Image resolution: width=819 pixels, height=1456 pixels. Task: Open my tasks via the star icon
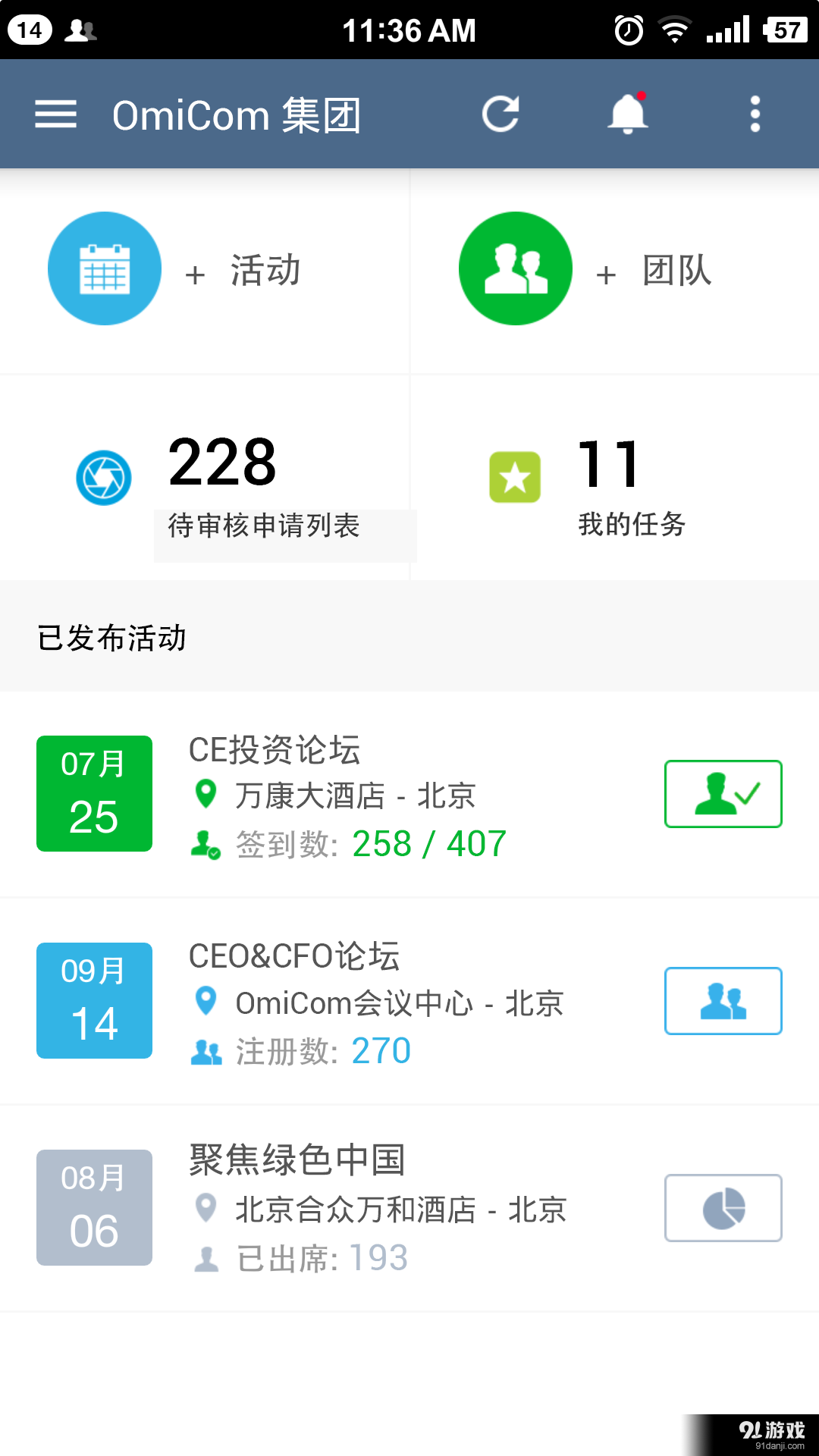coord(515,475)
